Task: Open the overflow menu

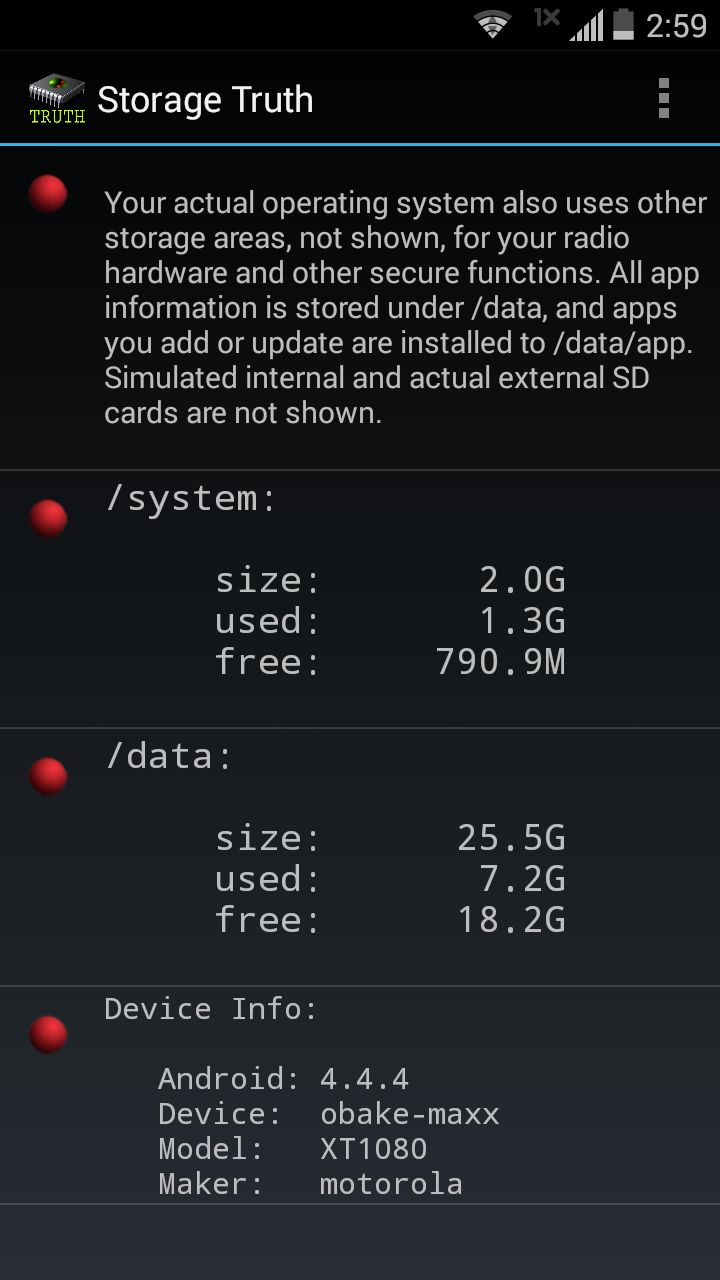Action: (663, 99)
